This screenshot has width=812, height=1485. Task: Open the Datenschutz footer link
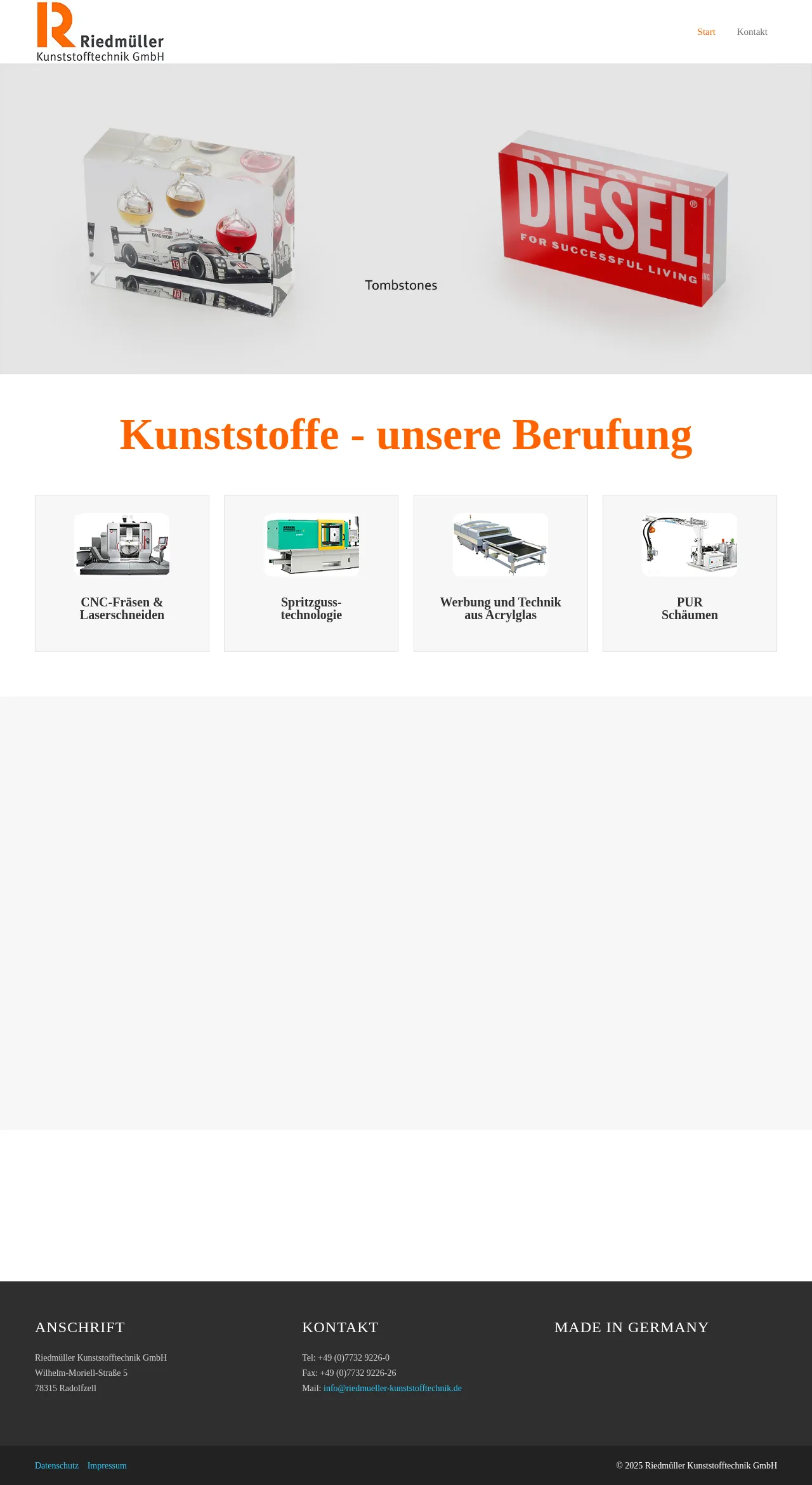[56, 1465]
